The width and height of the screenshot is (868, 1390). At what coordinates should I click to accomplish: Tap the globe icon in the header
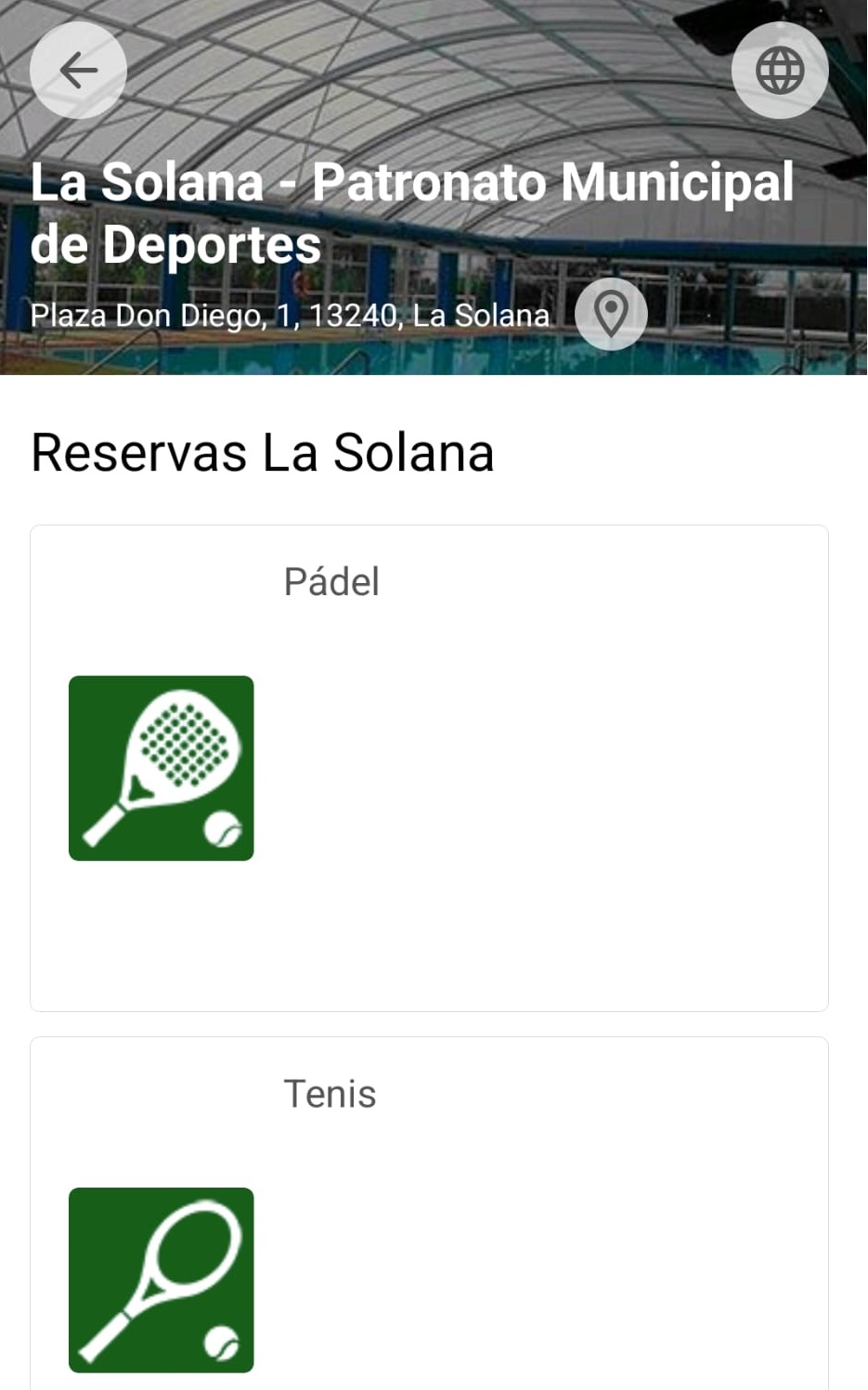coord(779,70)
